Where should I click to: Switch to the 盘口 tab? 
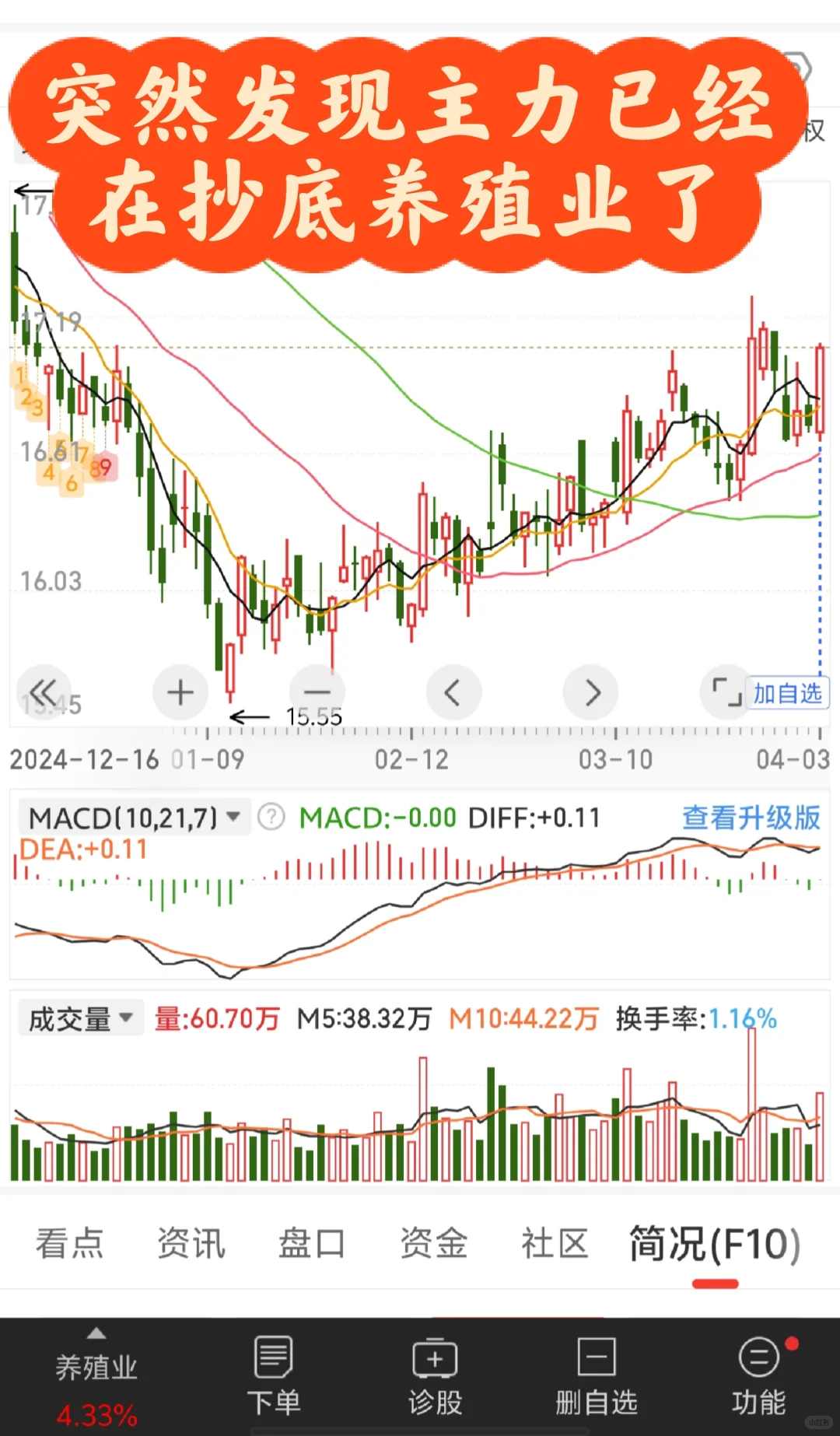[312, 1243]
